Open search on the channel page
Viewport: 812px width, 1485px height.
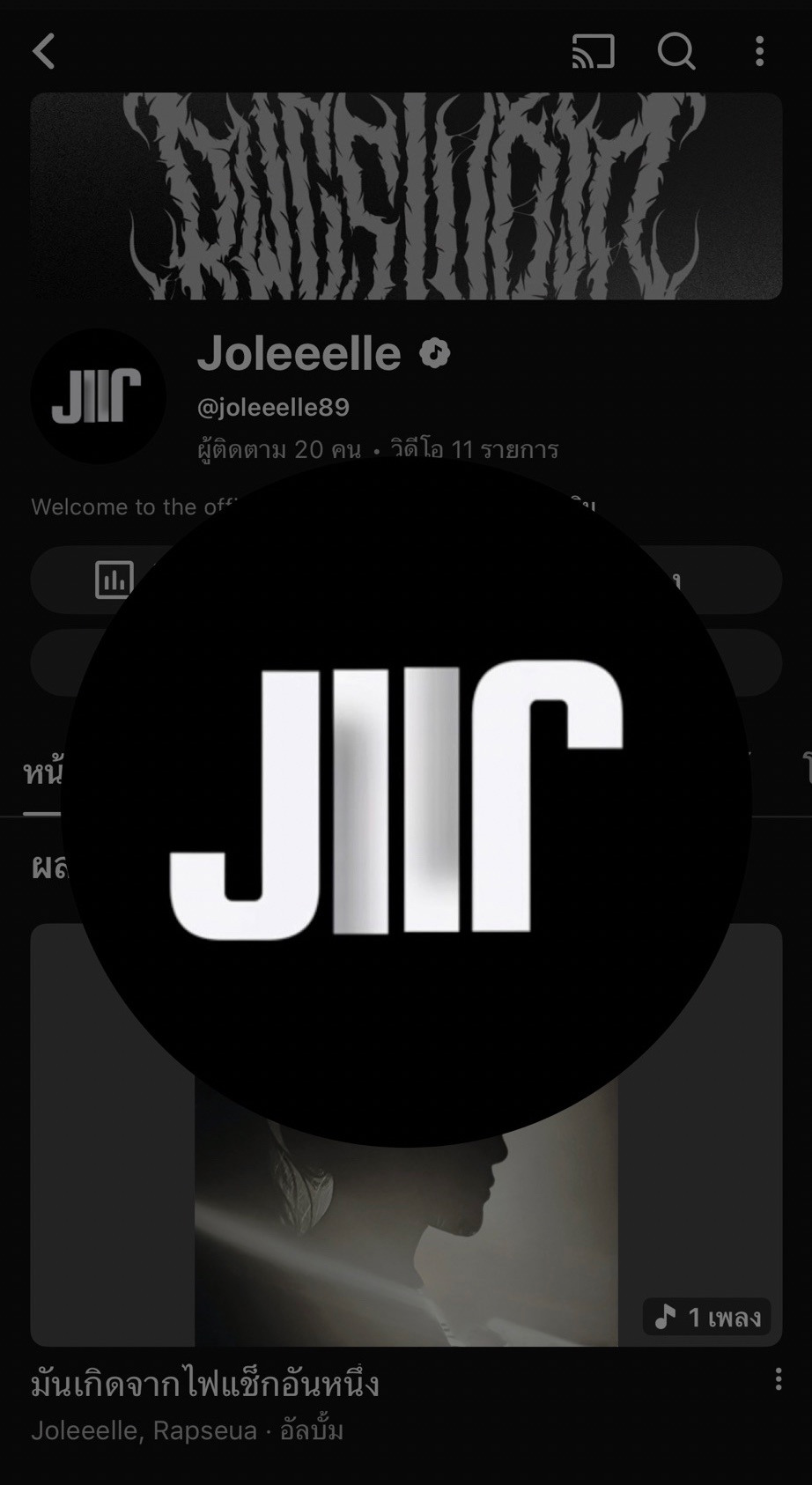[x=676, y=51]
